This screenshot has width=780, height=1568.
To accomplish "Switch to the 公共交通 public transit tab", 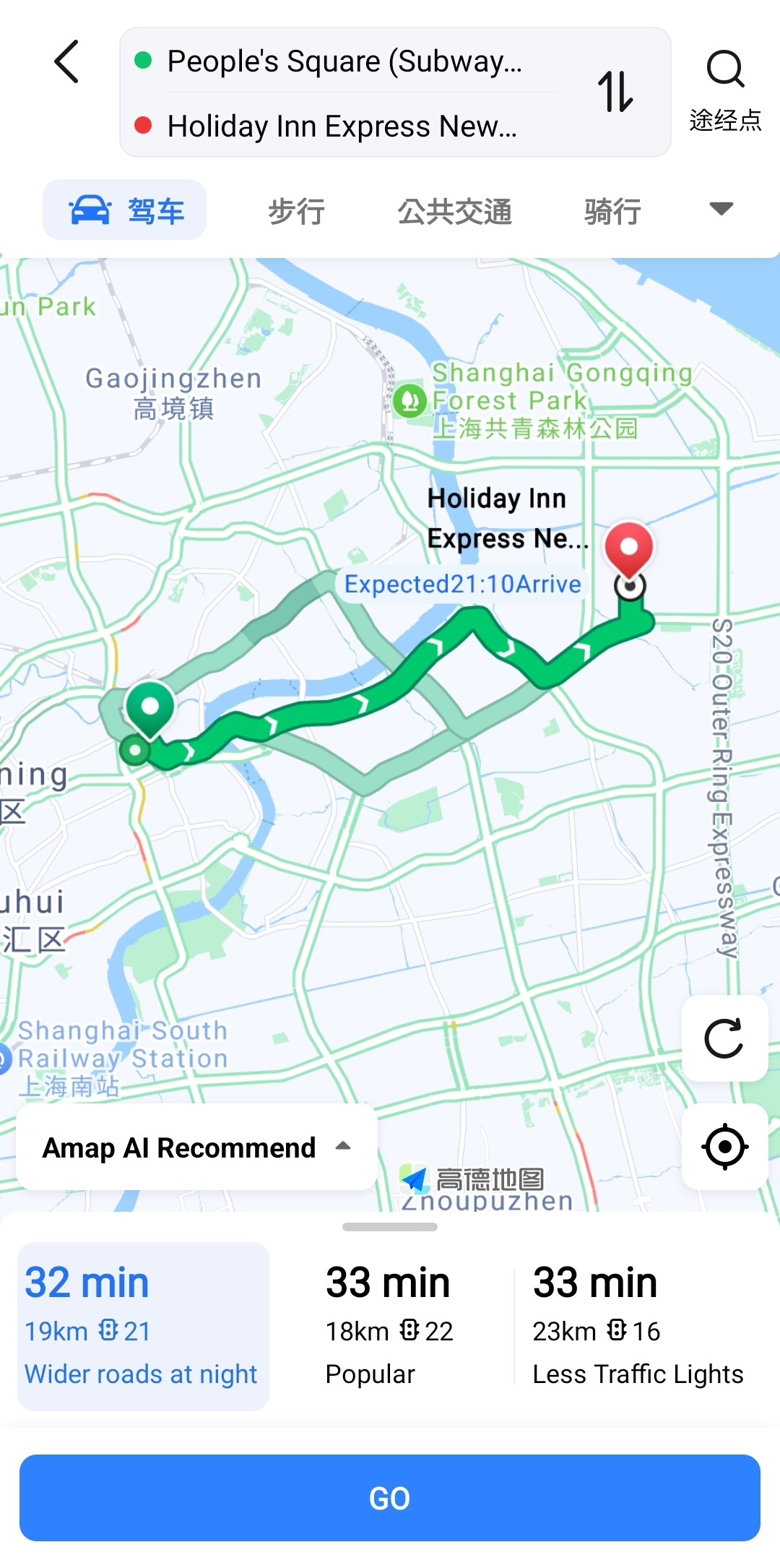I will click(x=454, y=212).
